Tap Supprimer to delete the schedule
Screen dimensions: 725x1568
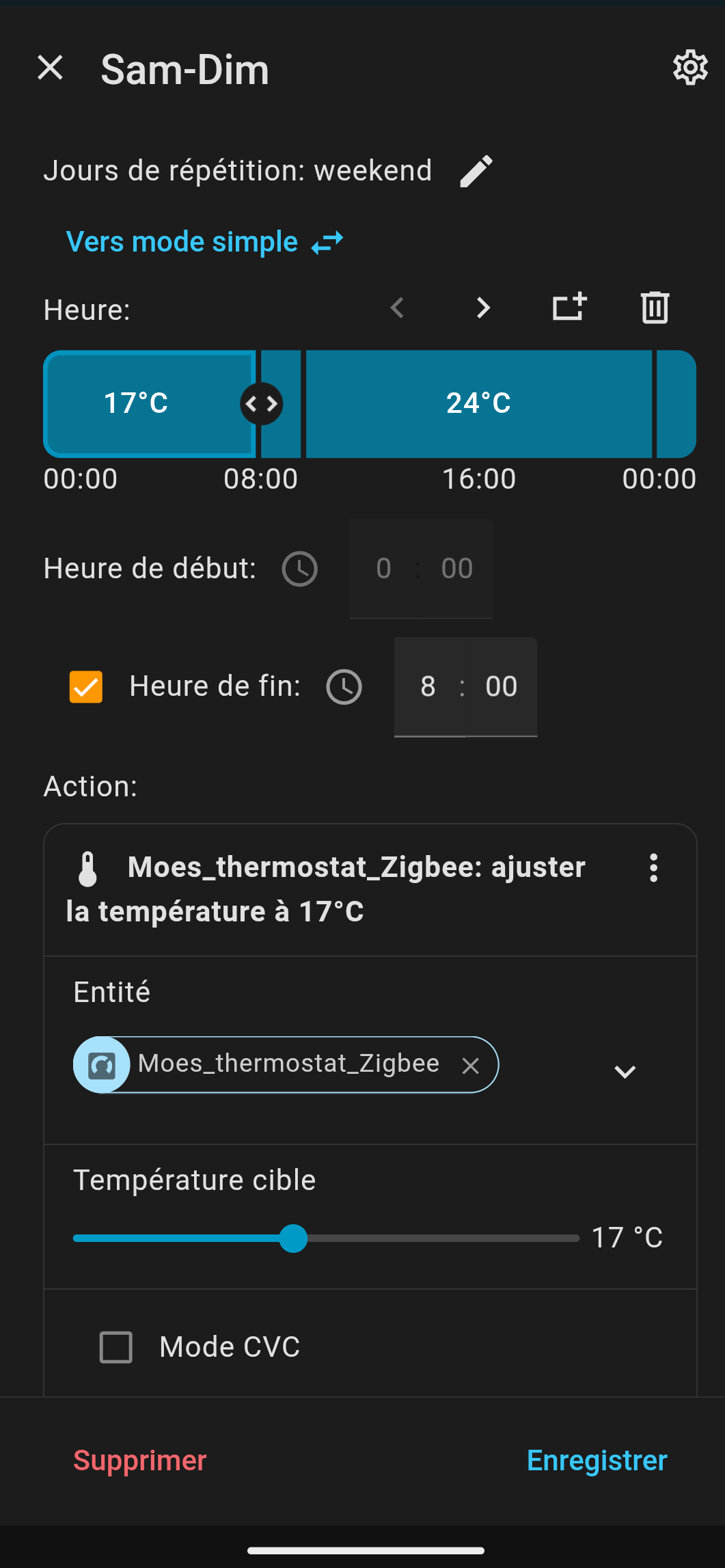click(x=140, y=1461)
